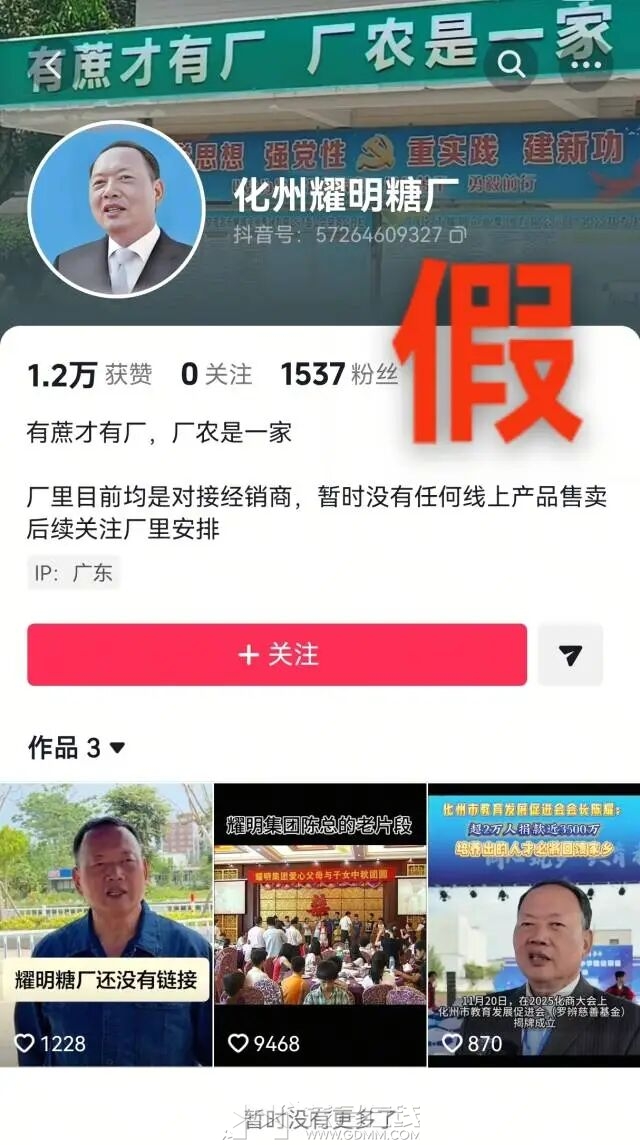View the profile avatar photo
Image resolution: width=640 pixels, height=1145 pixels.
(x=116, y=209)
